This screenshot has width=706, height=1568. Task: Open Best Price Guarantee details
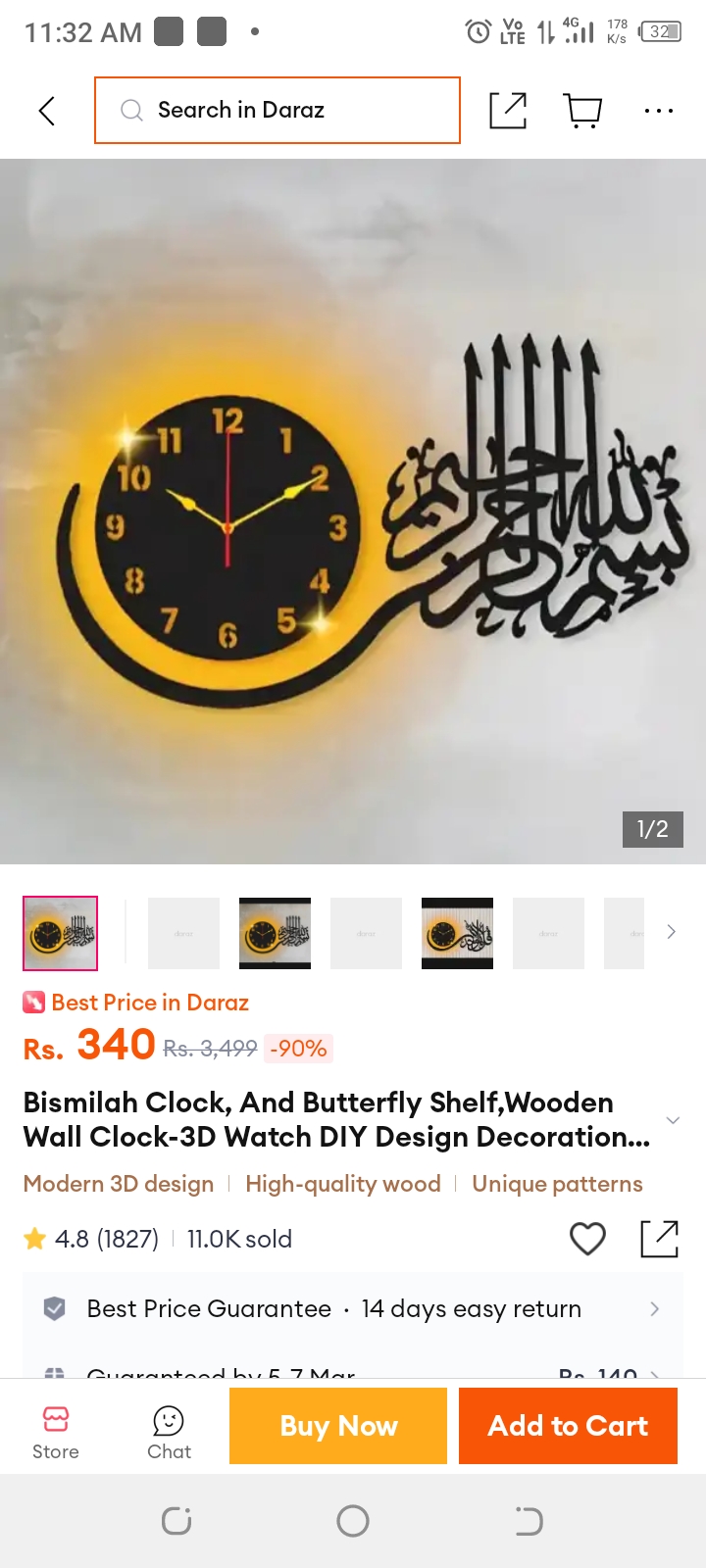click(x=353, y=1308)
